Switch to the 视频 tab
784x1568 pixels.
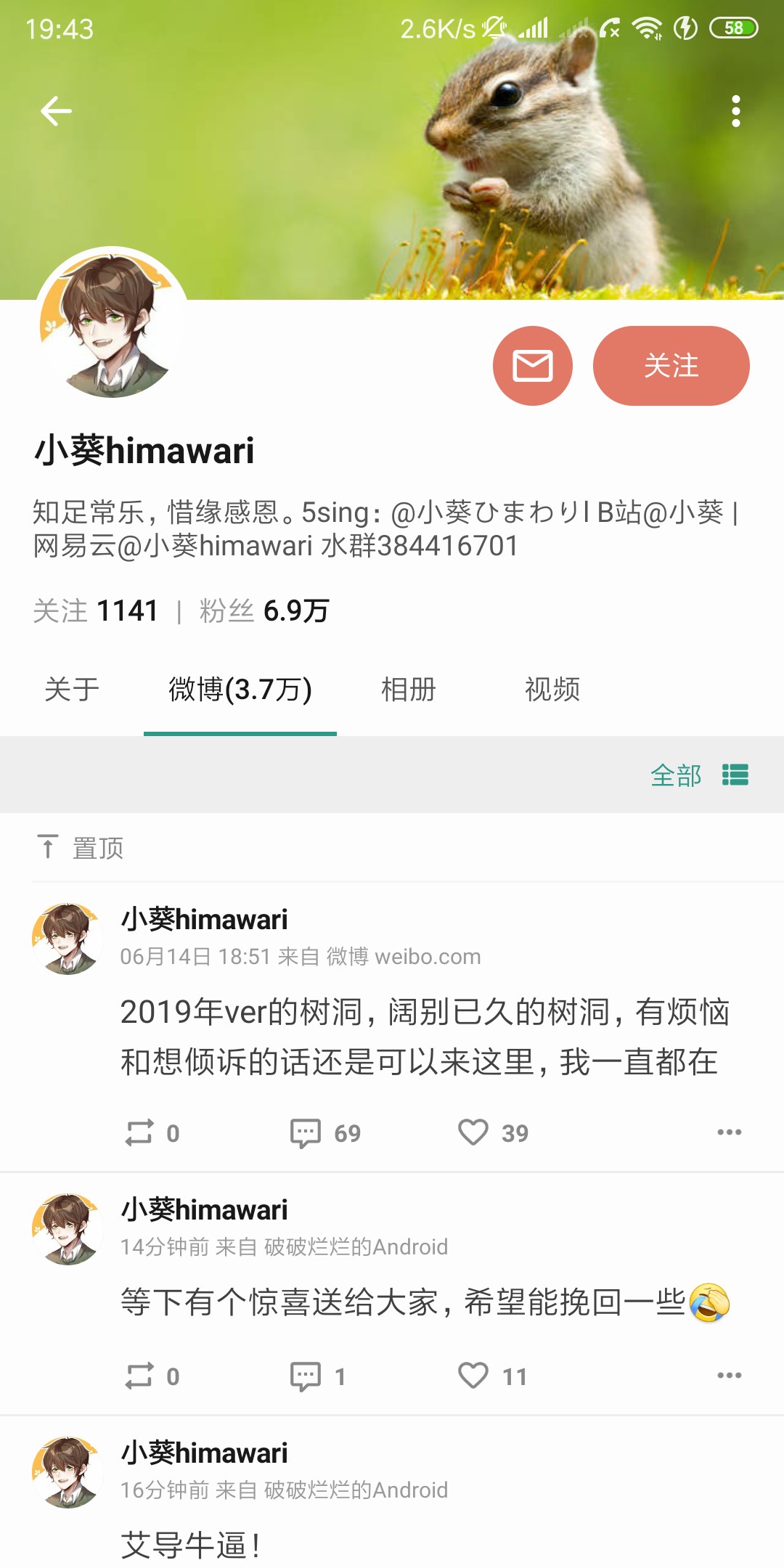click(x=552, y=690)
